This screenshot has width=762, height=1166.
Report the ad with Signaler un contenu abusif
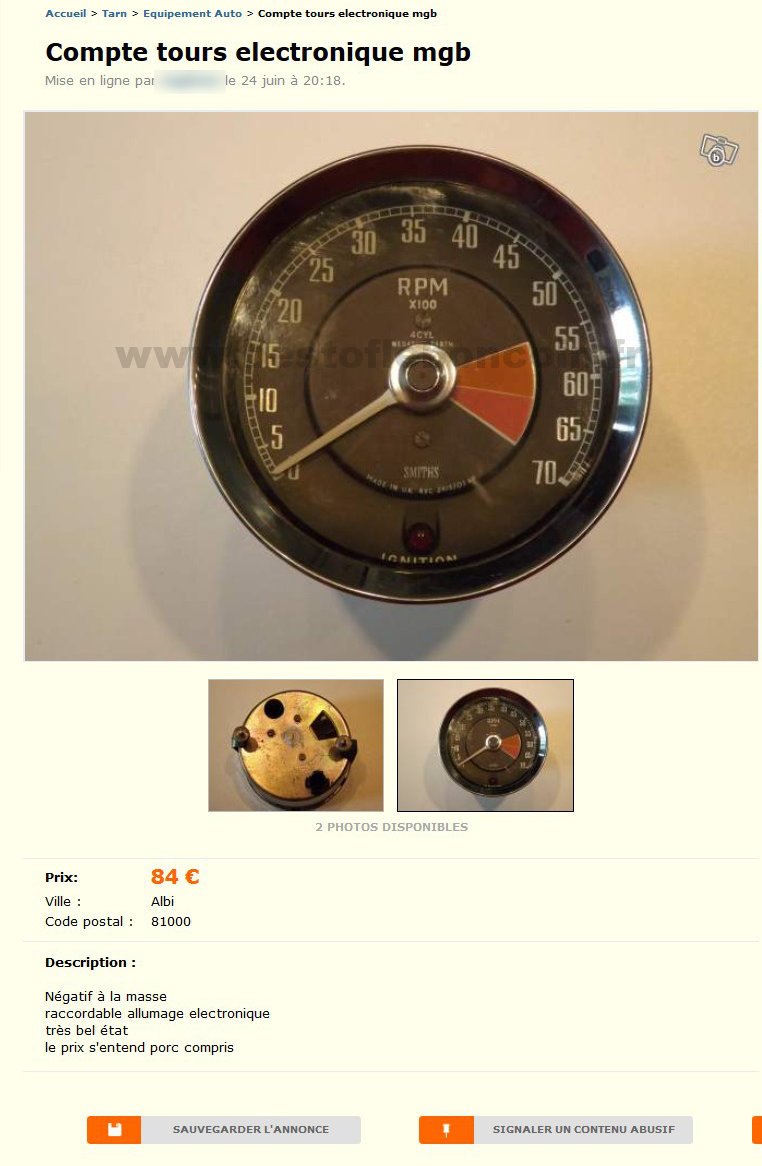(x=556, y=1130)
